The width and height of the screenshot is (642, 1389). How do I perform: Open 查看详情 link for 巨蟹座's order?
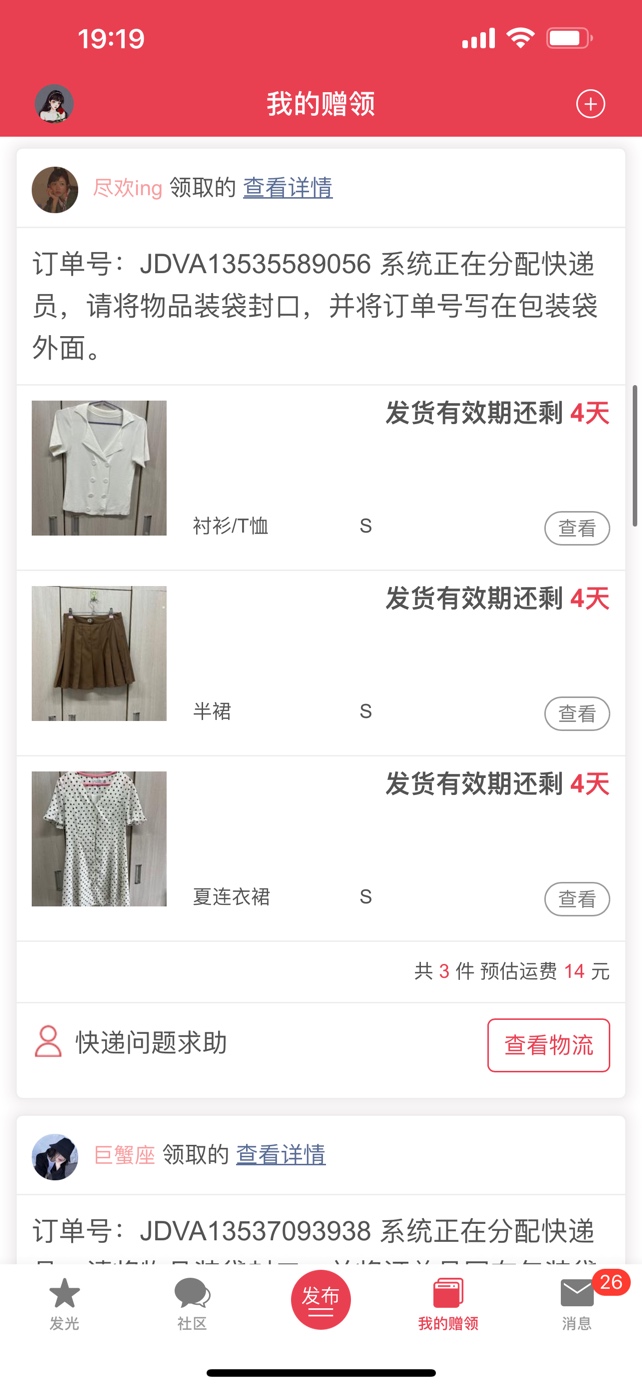tap(281, 1155)
